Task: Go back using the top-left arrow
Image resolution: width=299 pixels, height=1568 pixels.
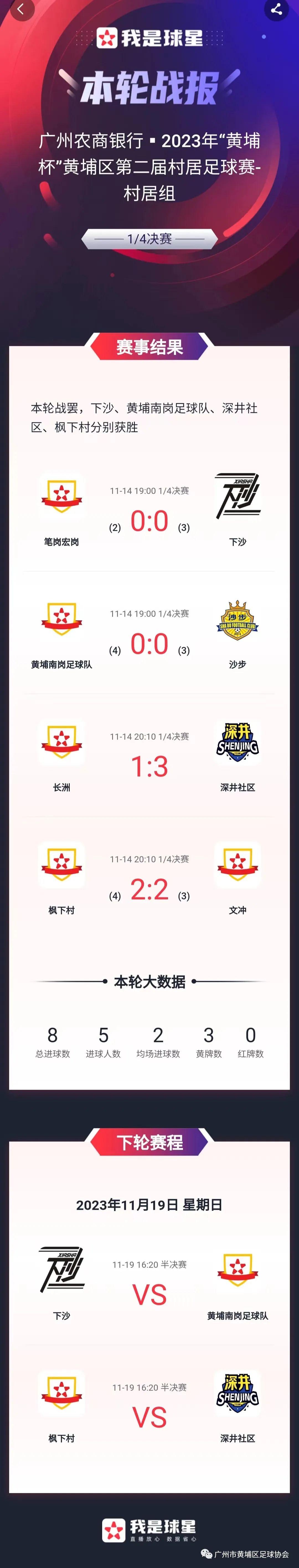Action: (21, 9)
